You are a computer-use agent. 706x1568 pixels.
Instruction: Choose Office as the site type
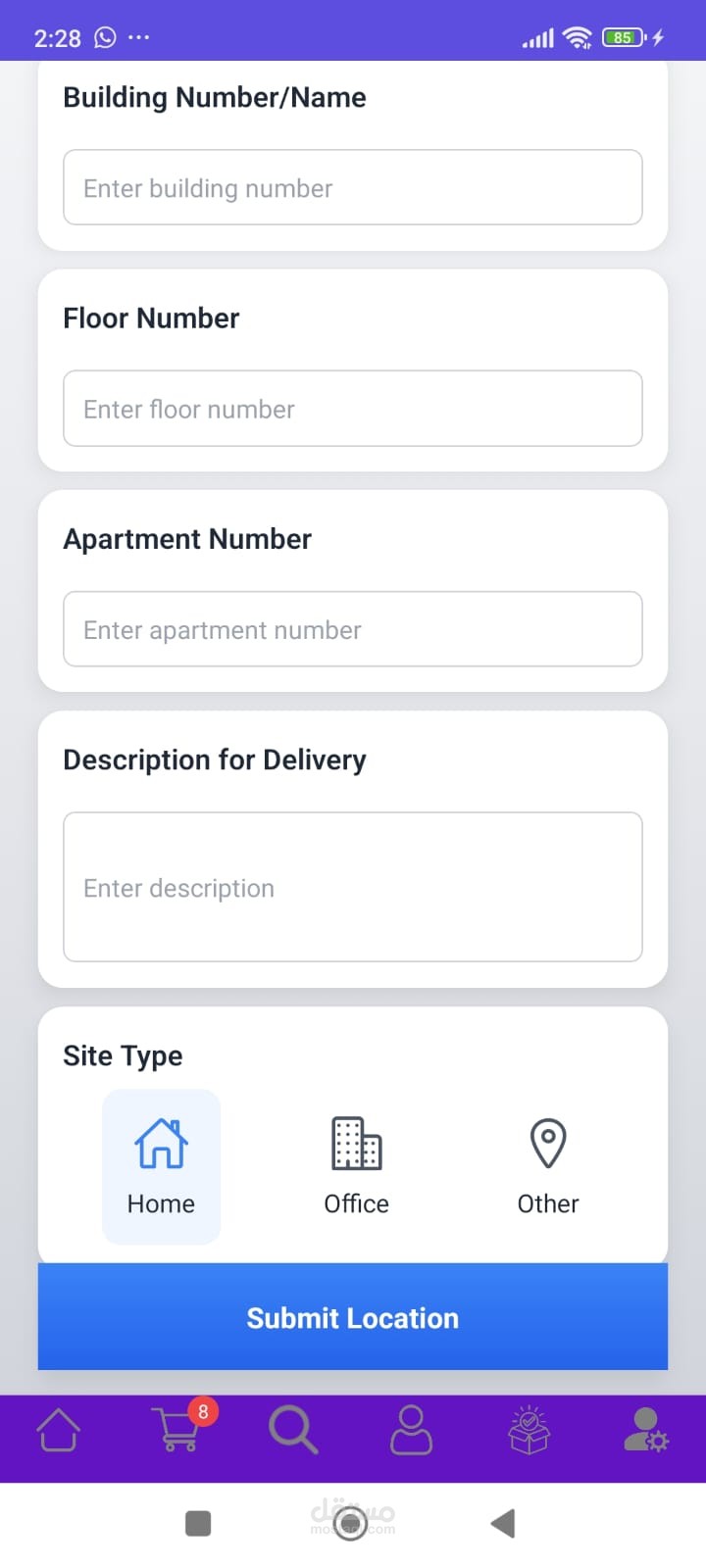(x=356, y=1166)
